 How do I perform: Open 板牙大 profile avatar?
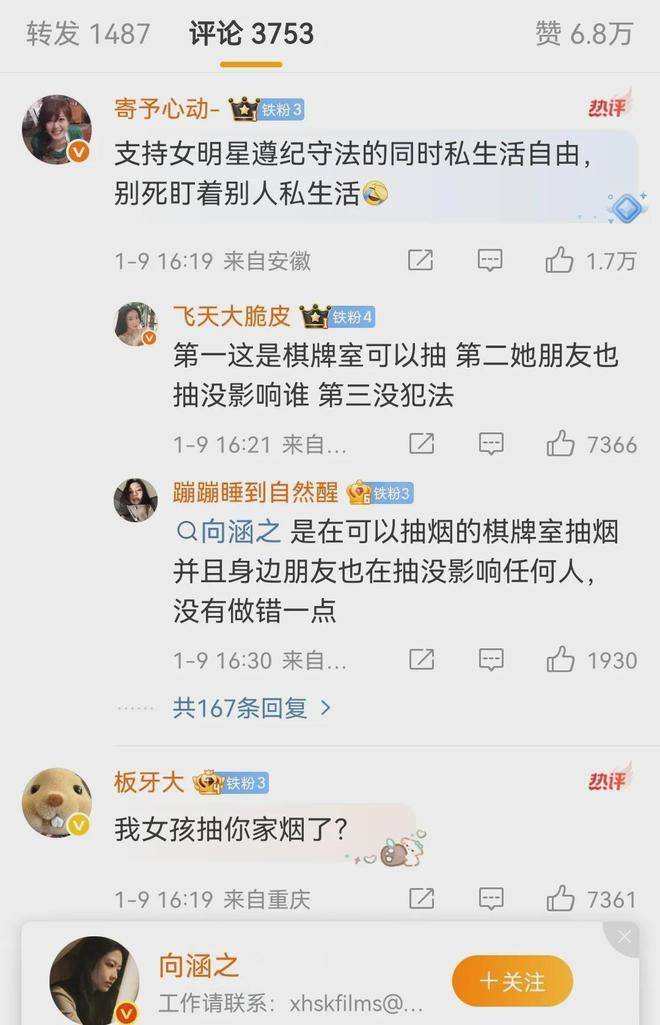(57, 802)
